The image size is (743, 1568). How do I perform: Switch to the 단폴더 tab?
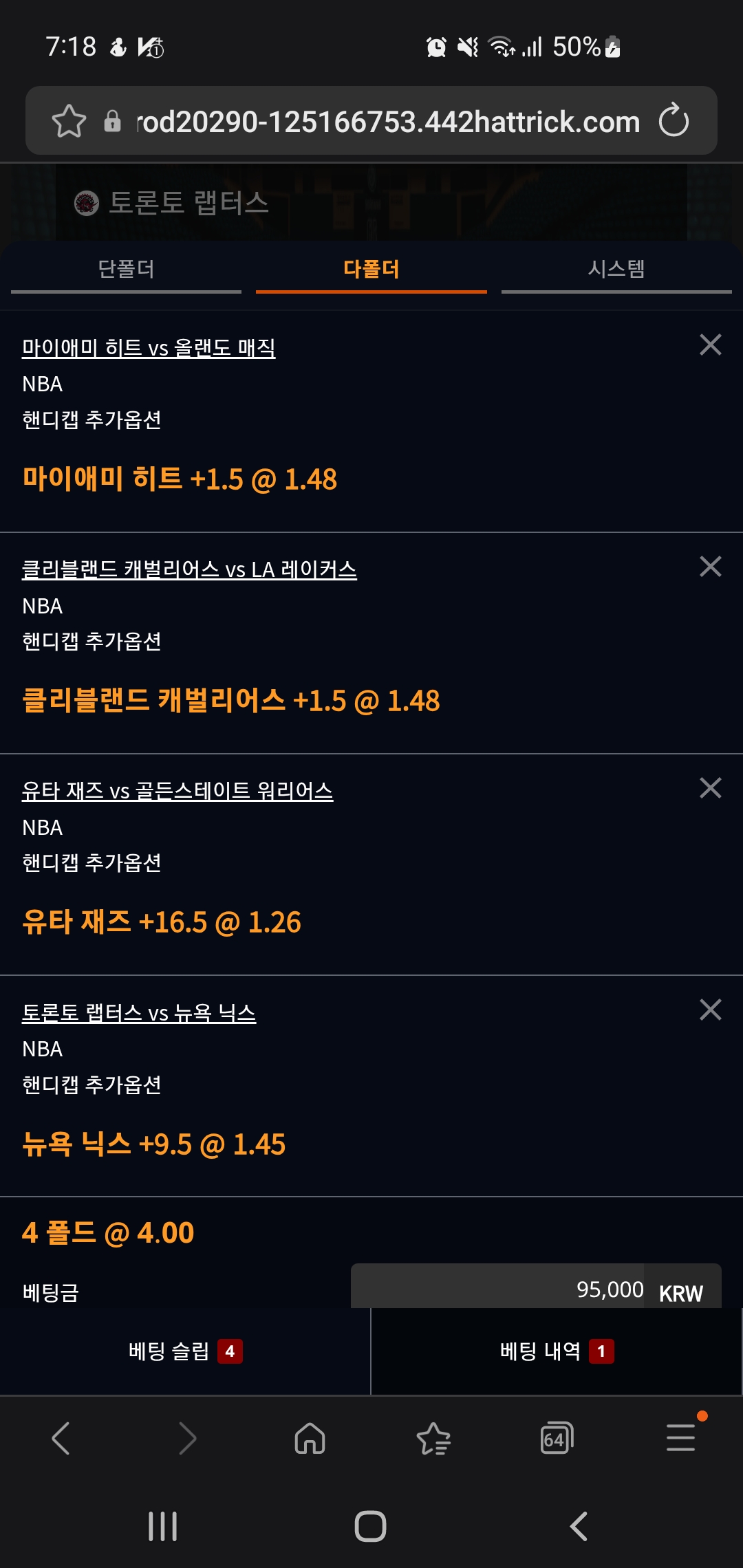(x=127, y=270)
